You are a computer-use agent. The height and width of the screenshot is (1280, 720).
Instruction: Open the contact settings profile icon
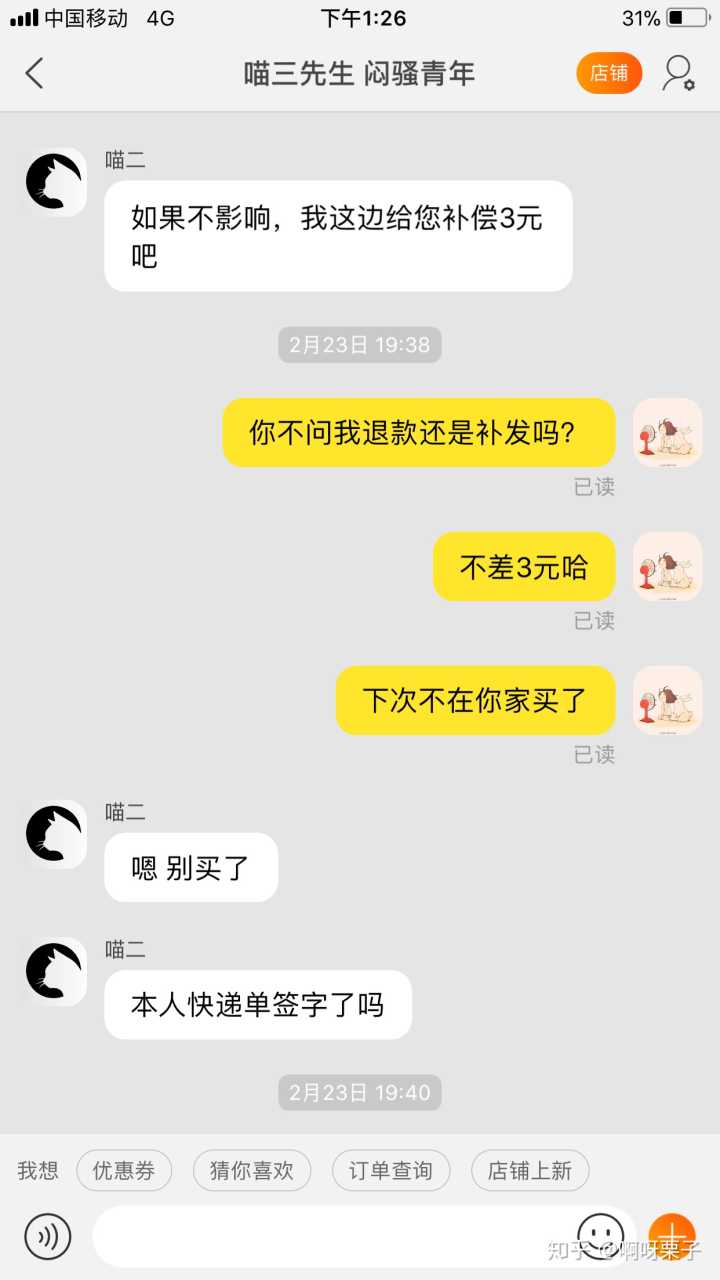[x=678, y=73]
